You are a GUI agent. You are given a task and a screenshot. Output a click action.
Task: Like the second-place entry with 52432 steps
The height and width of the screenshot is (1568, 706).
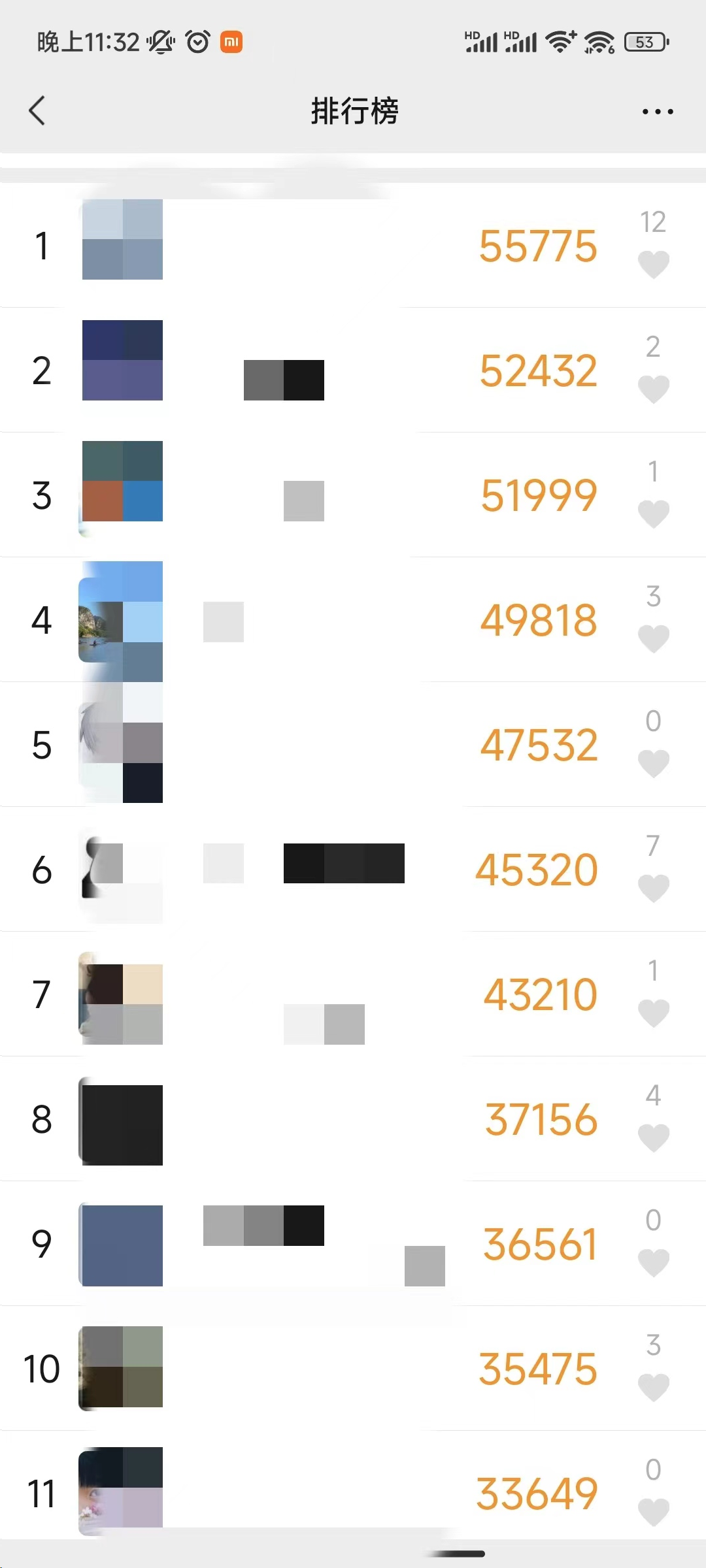point(654,387)
